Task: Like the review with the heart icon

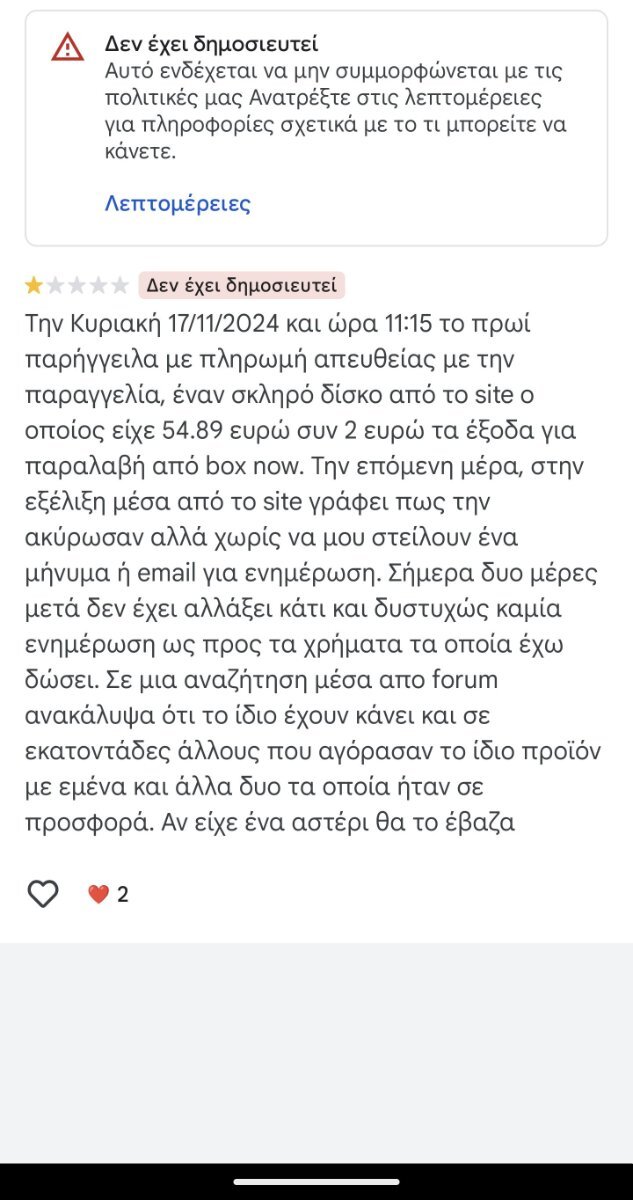Action: (42, 893)
